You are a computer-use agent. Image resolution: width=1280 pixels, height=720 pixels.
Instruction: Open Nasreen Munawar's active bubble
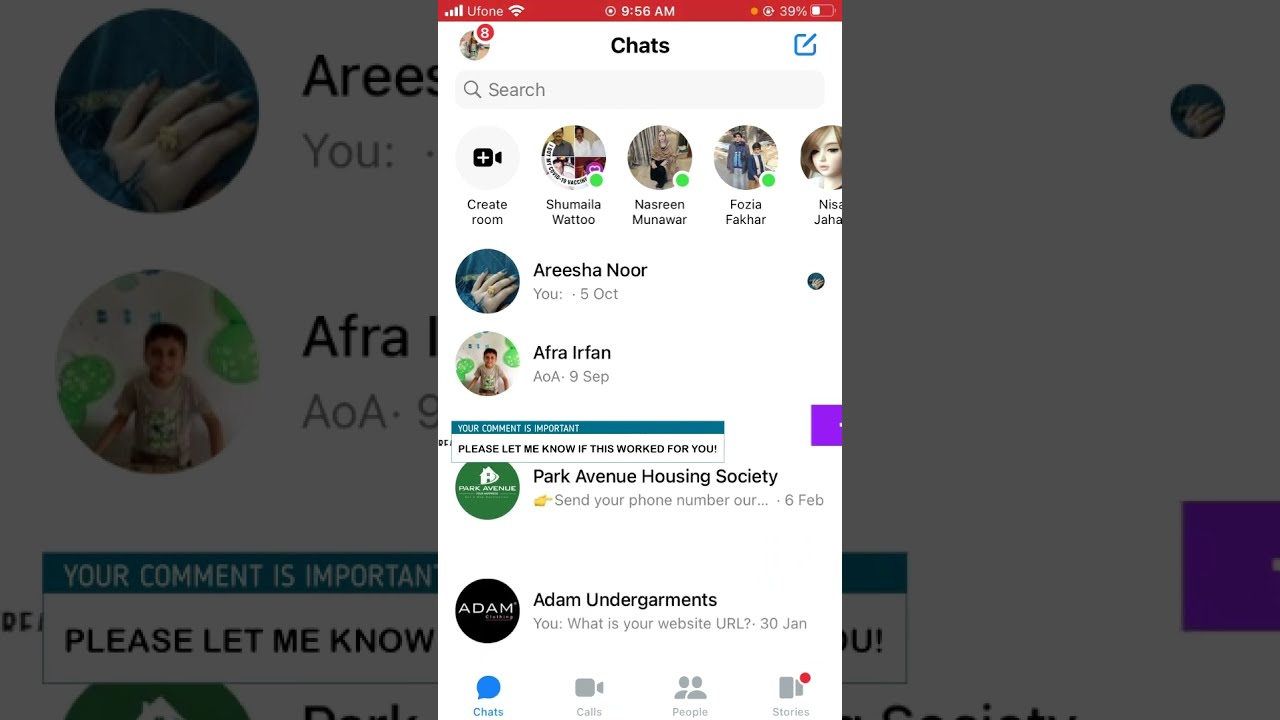click(659, 158)
